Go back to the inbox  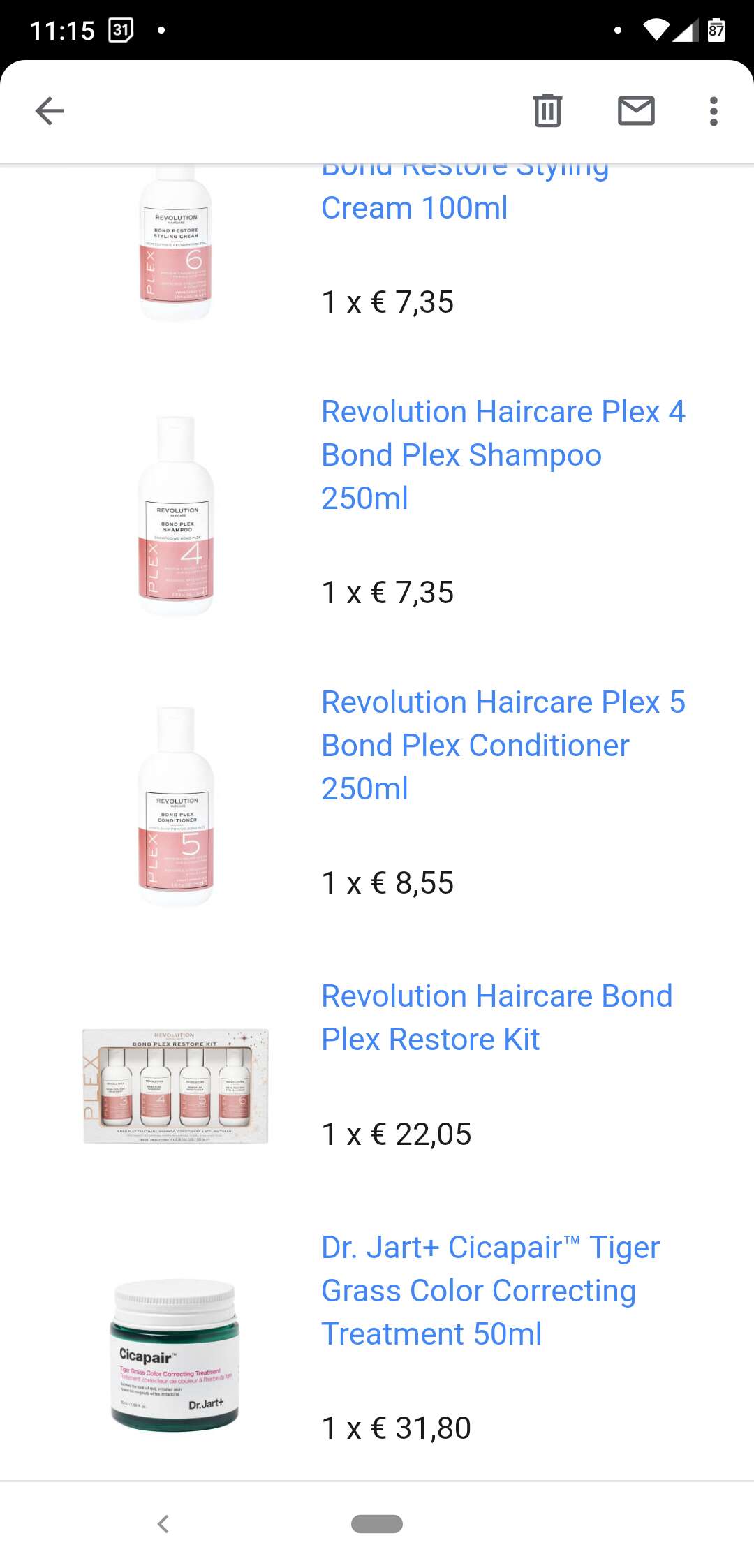50,111
